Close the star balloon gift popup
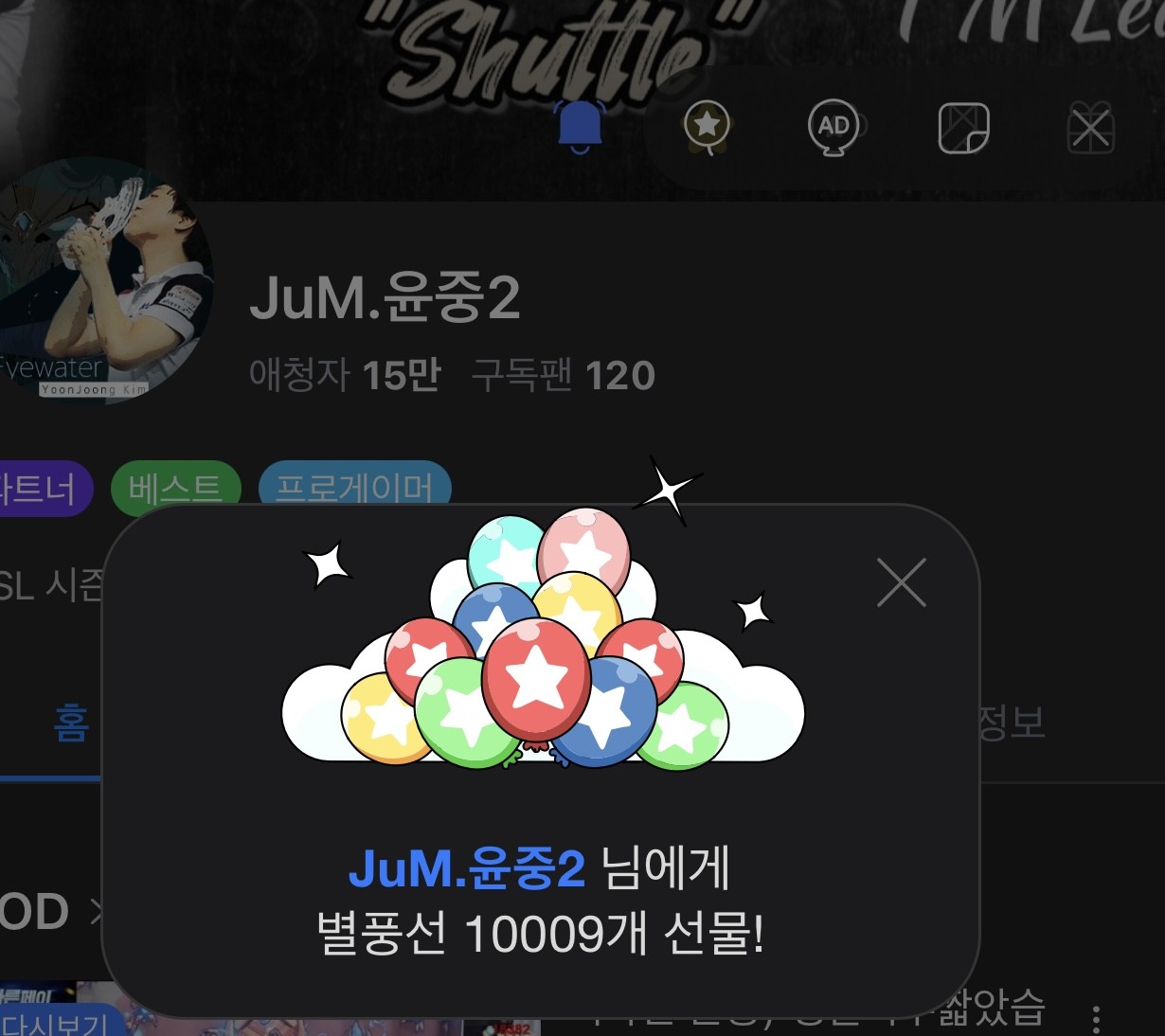This screenshot has width=1165, height=1036. coord(901,582)
